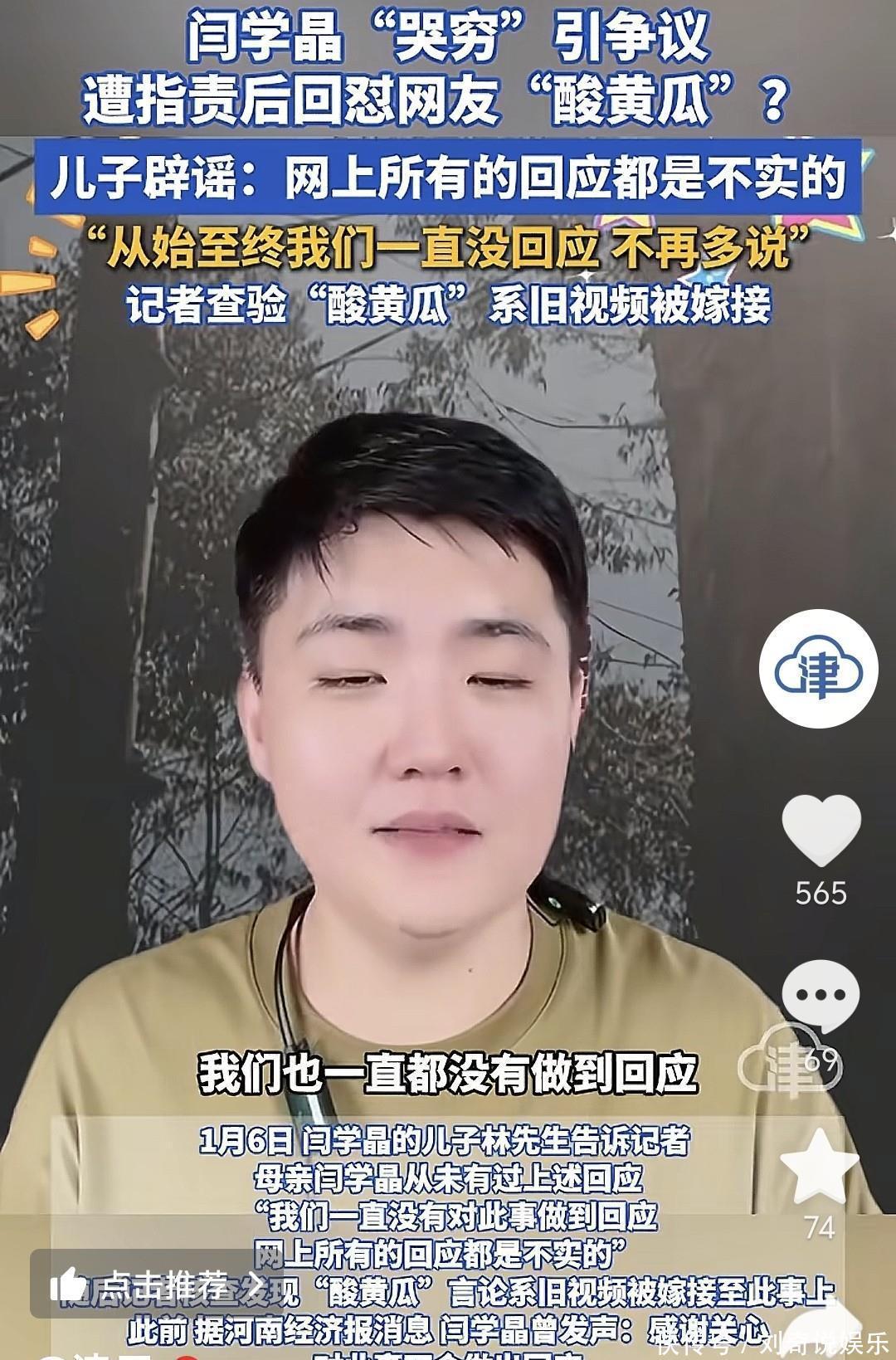The height and width of the screenshot is (1360, 896).
Task: Favorite the video with the star
Action: pyautogui.click(x=819, y=1167)
